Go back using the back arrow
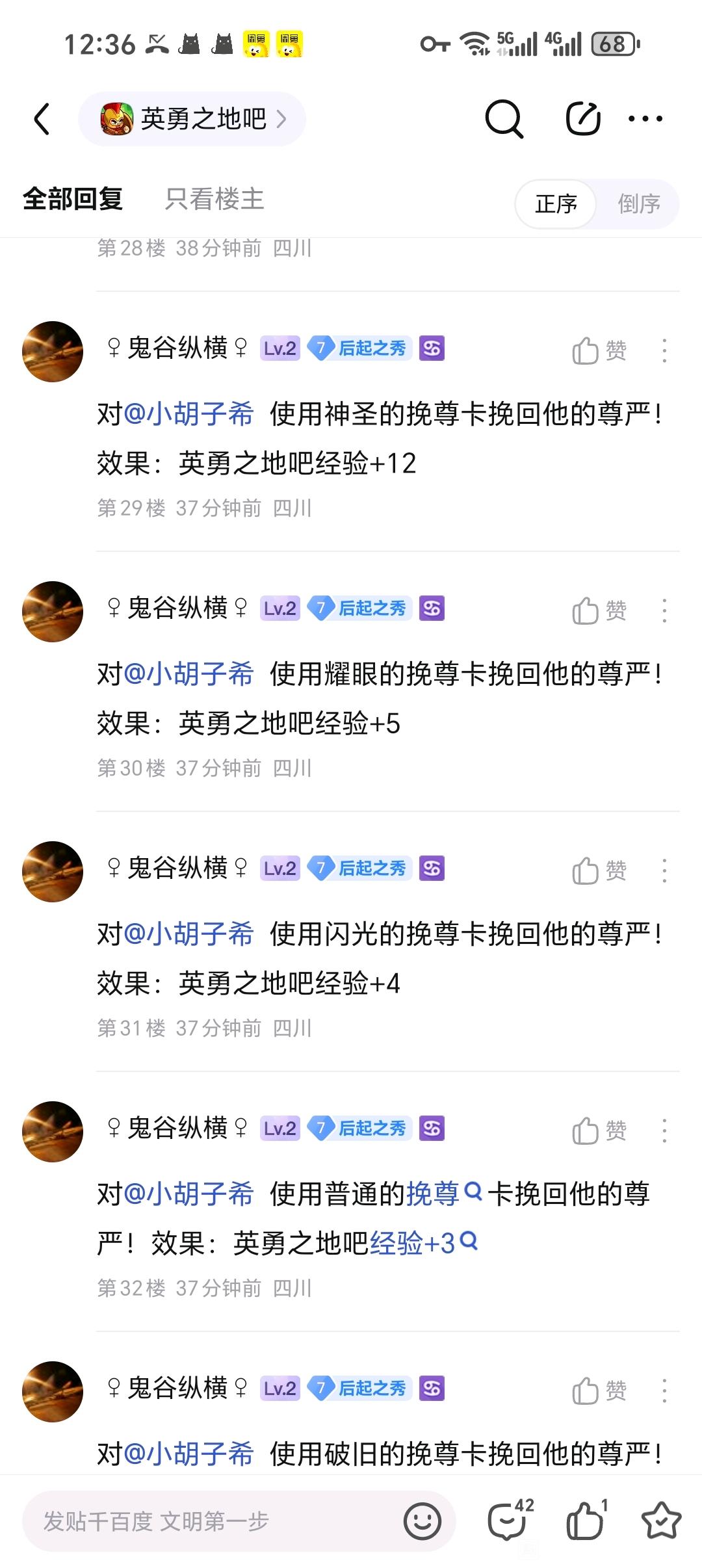 point(42,119)
